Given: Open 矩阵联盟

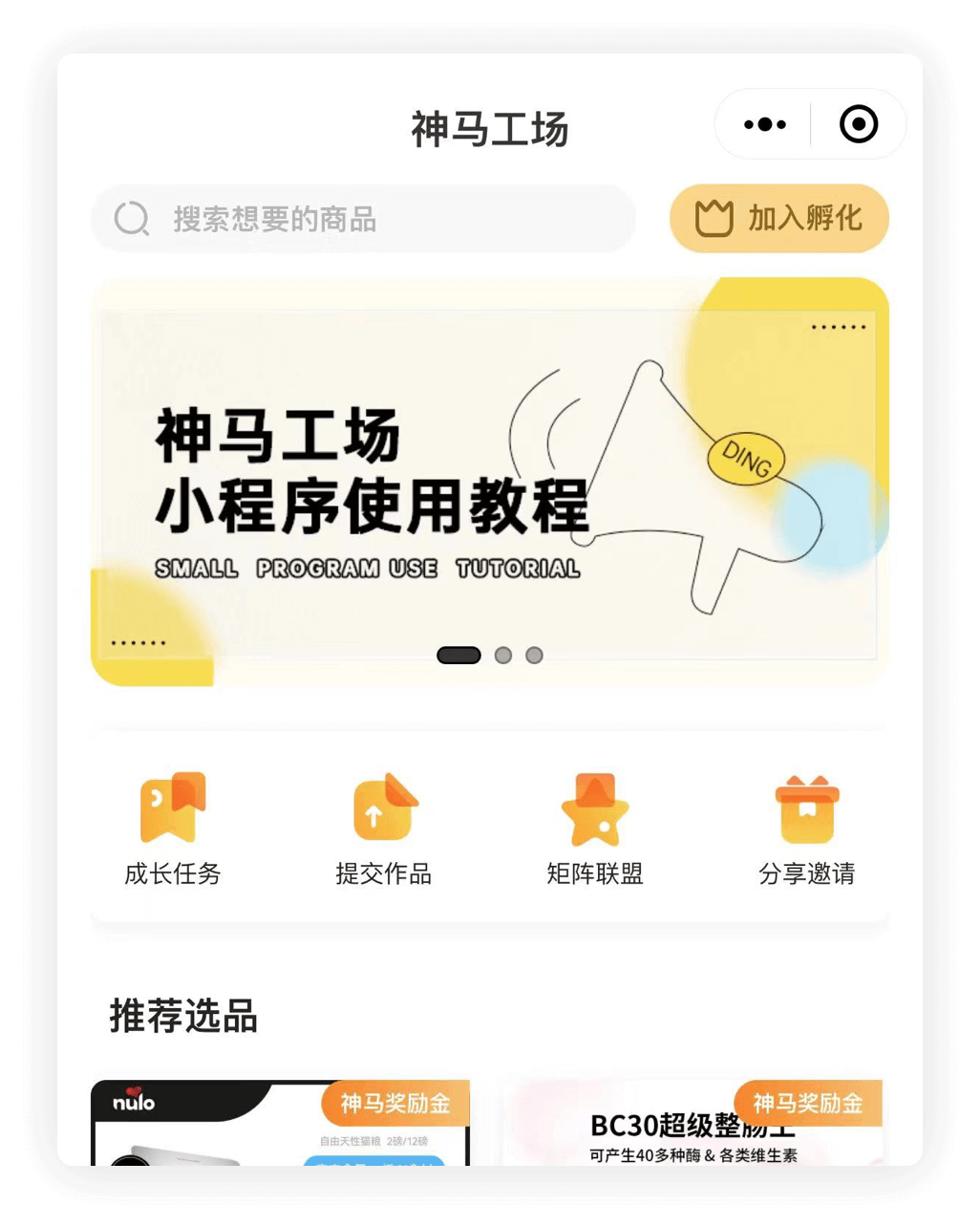Looking at the screenshot, I should click(x=595, y=829).
